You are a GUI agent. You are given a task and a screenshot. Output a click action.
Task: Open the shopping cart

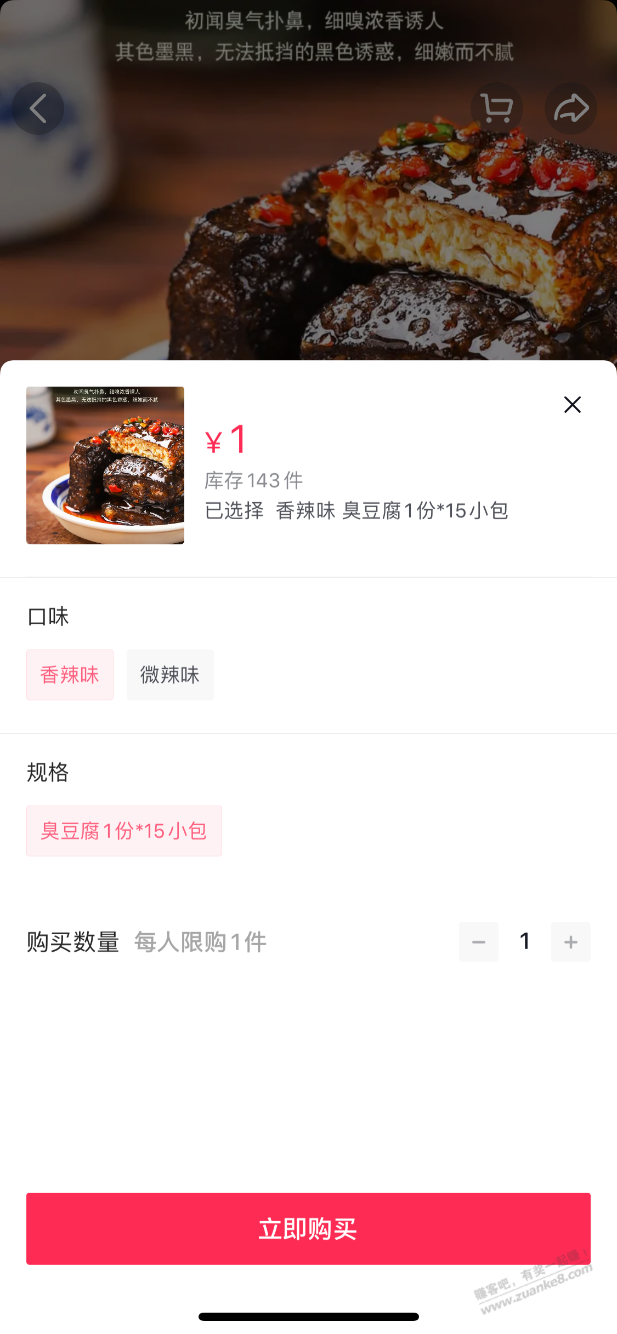coord(497,108)
